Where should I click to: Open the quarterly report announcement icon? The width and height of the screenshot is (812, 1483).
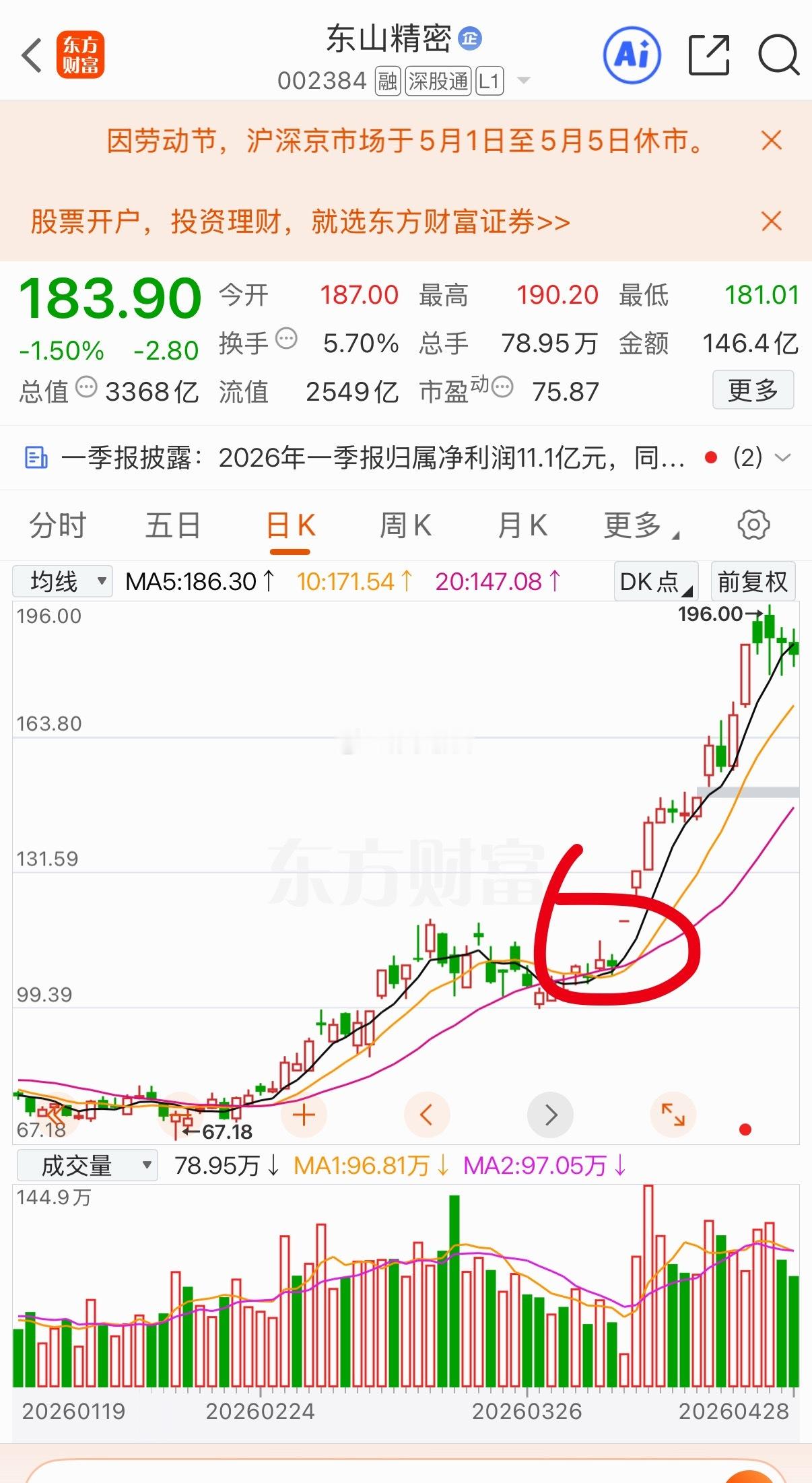coord(36,457)
